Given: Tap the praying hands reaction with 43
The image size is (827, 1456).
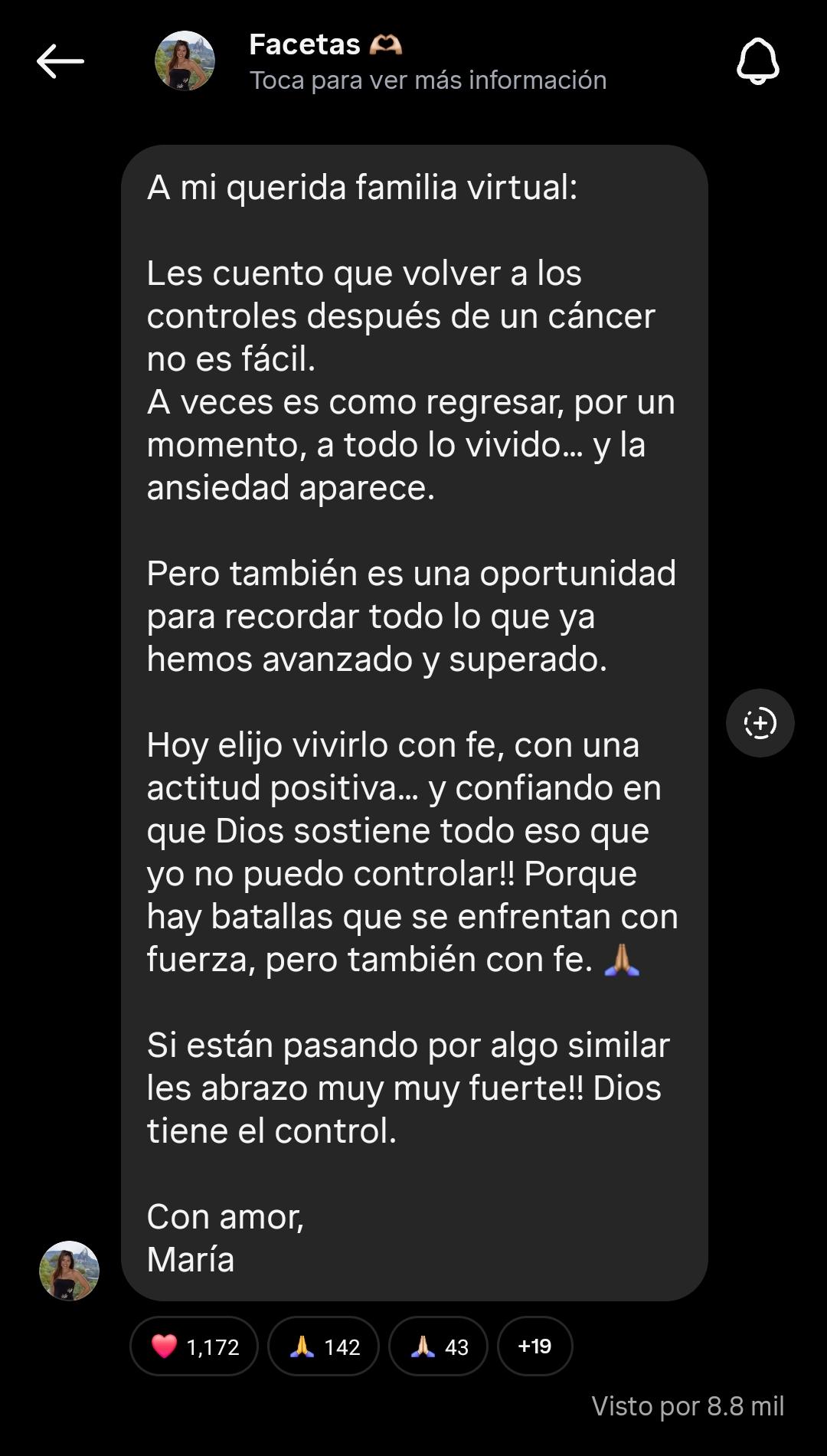Looking at the screenshot, I should 438,1346.
